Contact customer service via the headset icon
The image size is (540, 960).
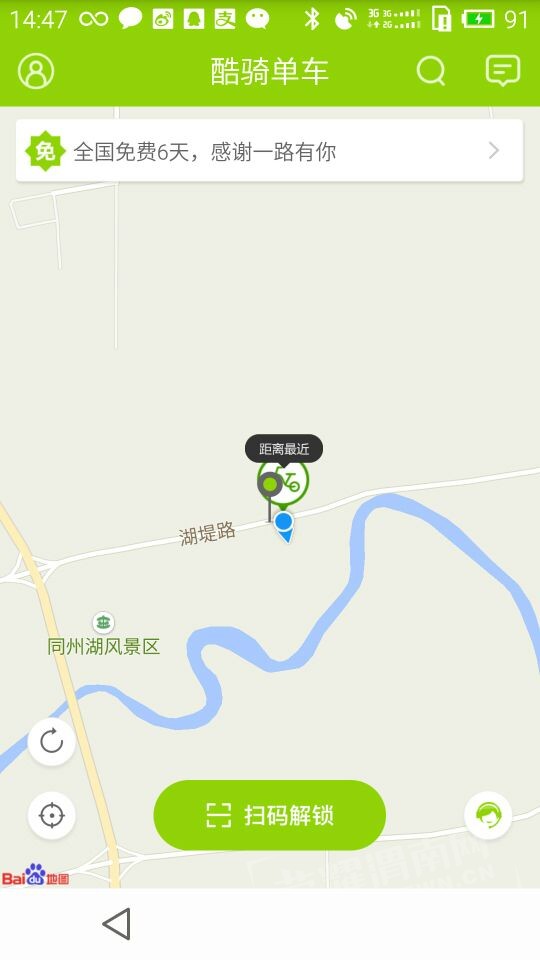[488, 816]
